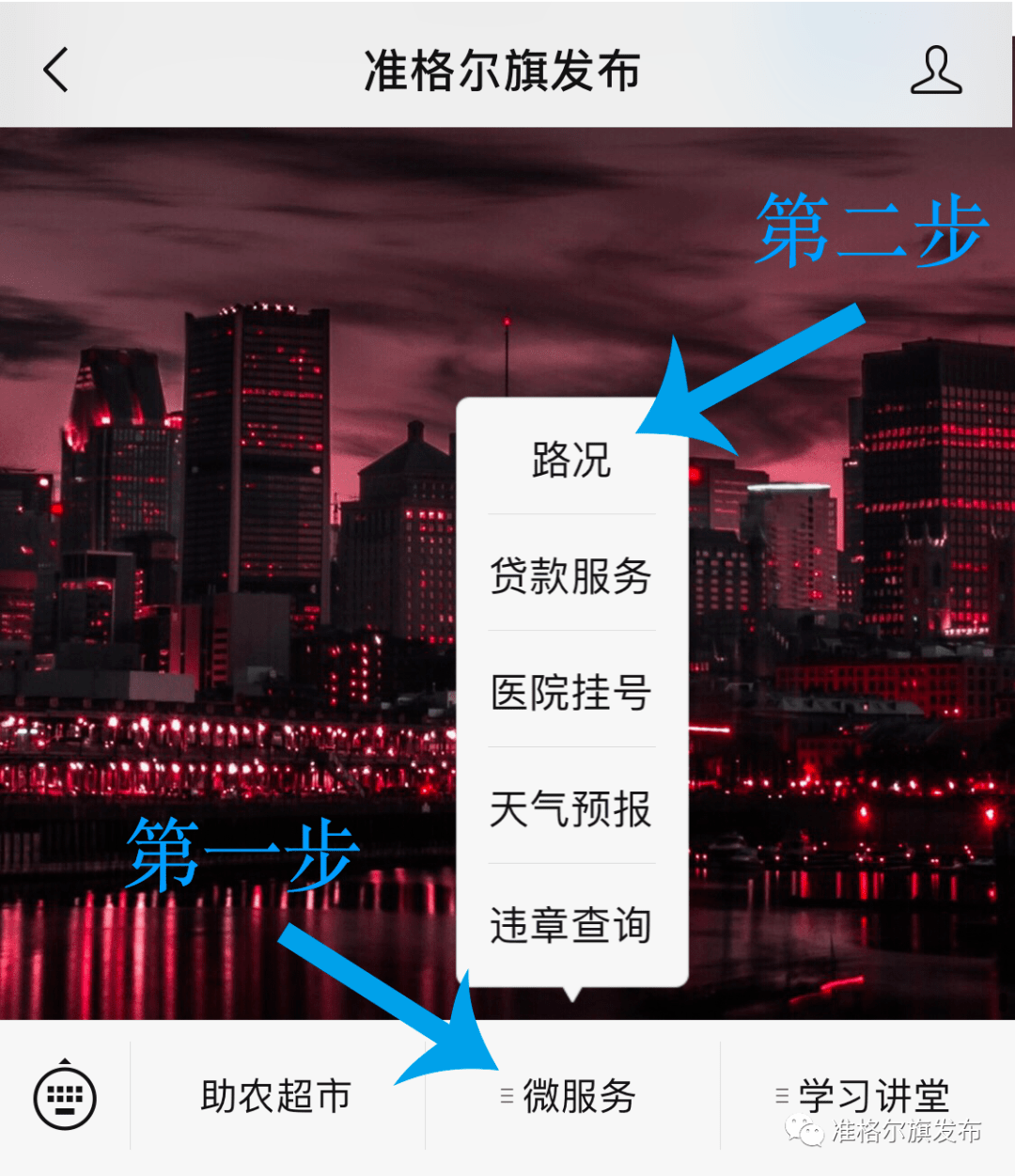Expand the 学习讲堂 bottom menu
The height and width of the screenshot is (1176, 1015).
(865, 1096)
